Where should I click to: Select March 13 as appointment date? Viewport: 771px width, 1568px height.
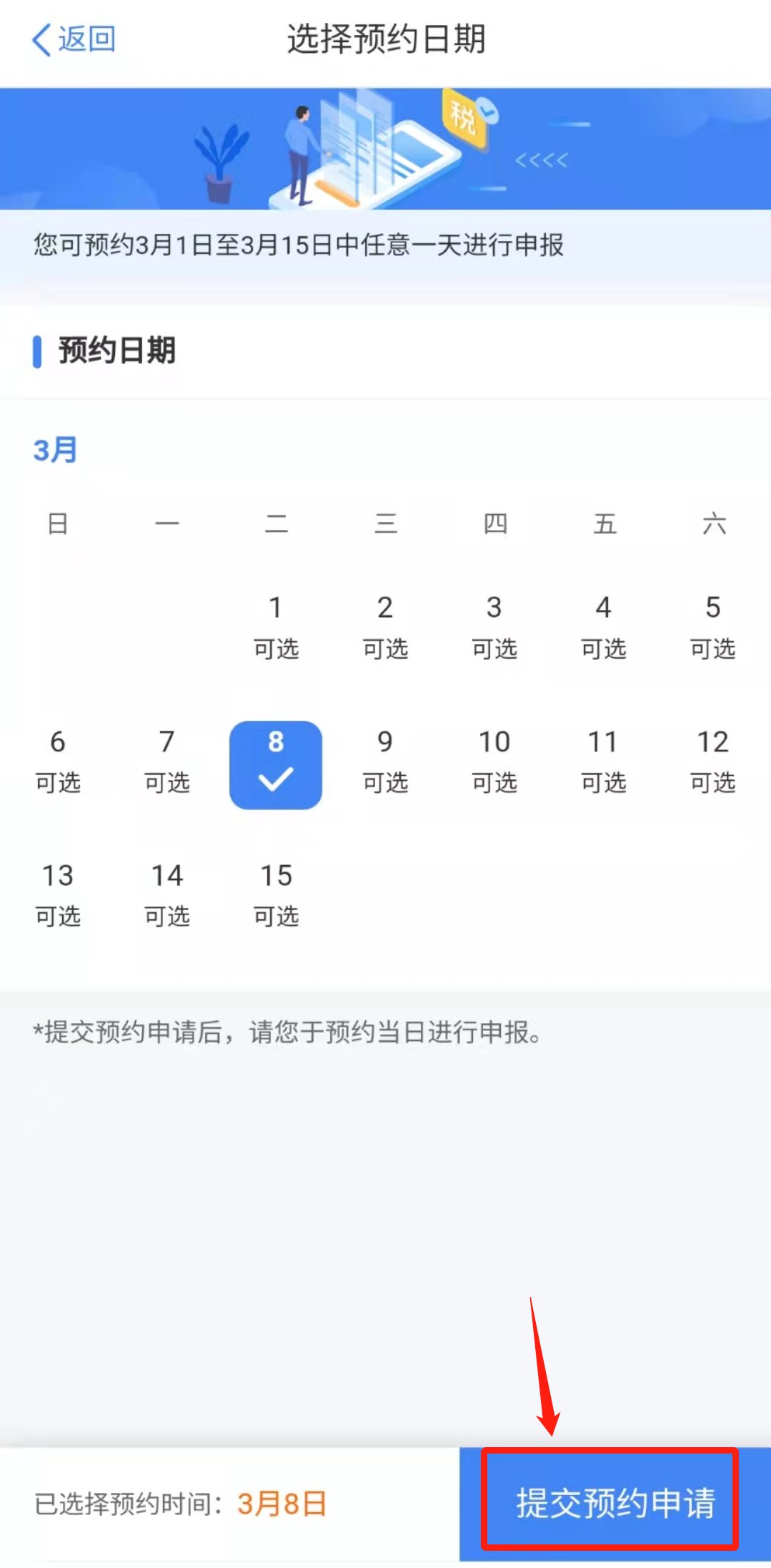[x=58, y=894]
